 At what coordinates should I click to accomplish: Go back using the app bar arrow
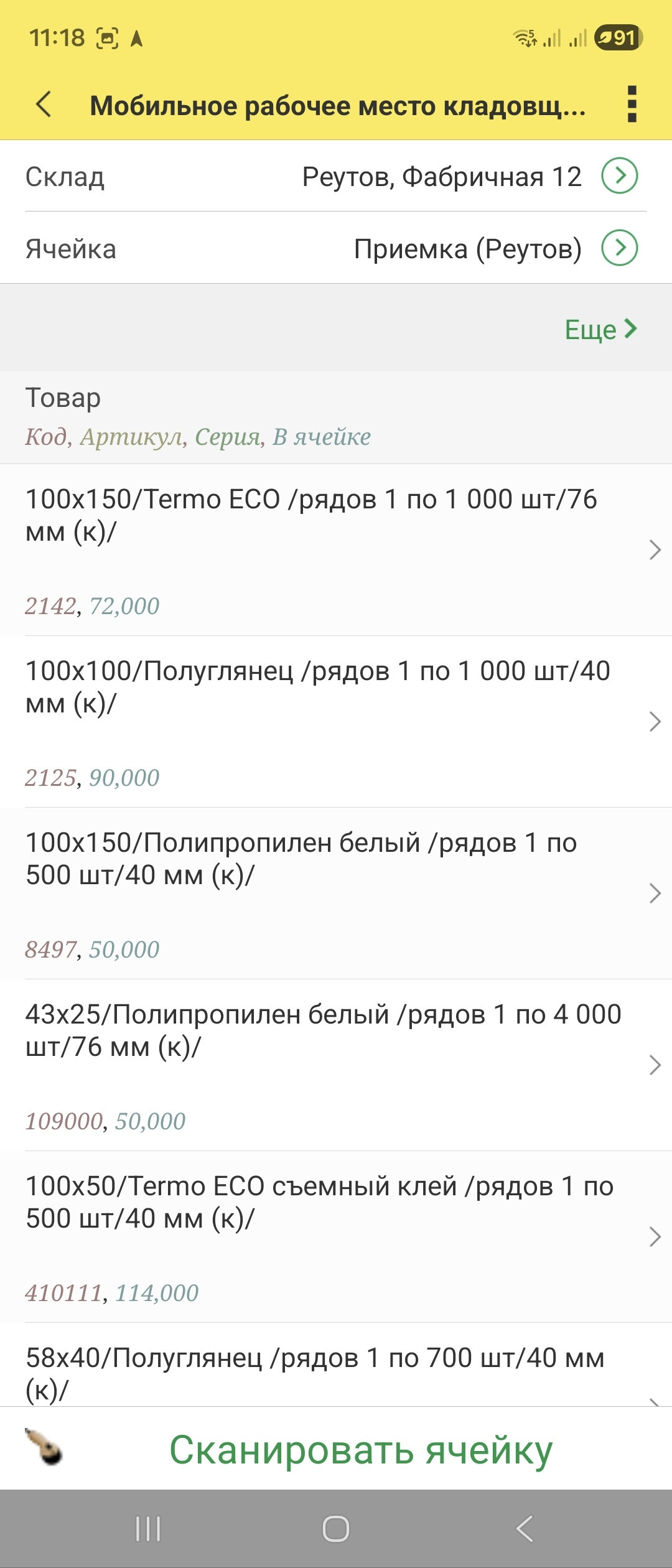[44, 105]
